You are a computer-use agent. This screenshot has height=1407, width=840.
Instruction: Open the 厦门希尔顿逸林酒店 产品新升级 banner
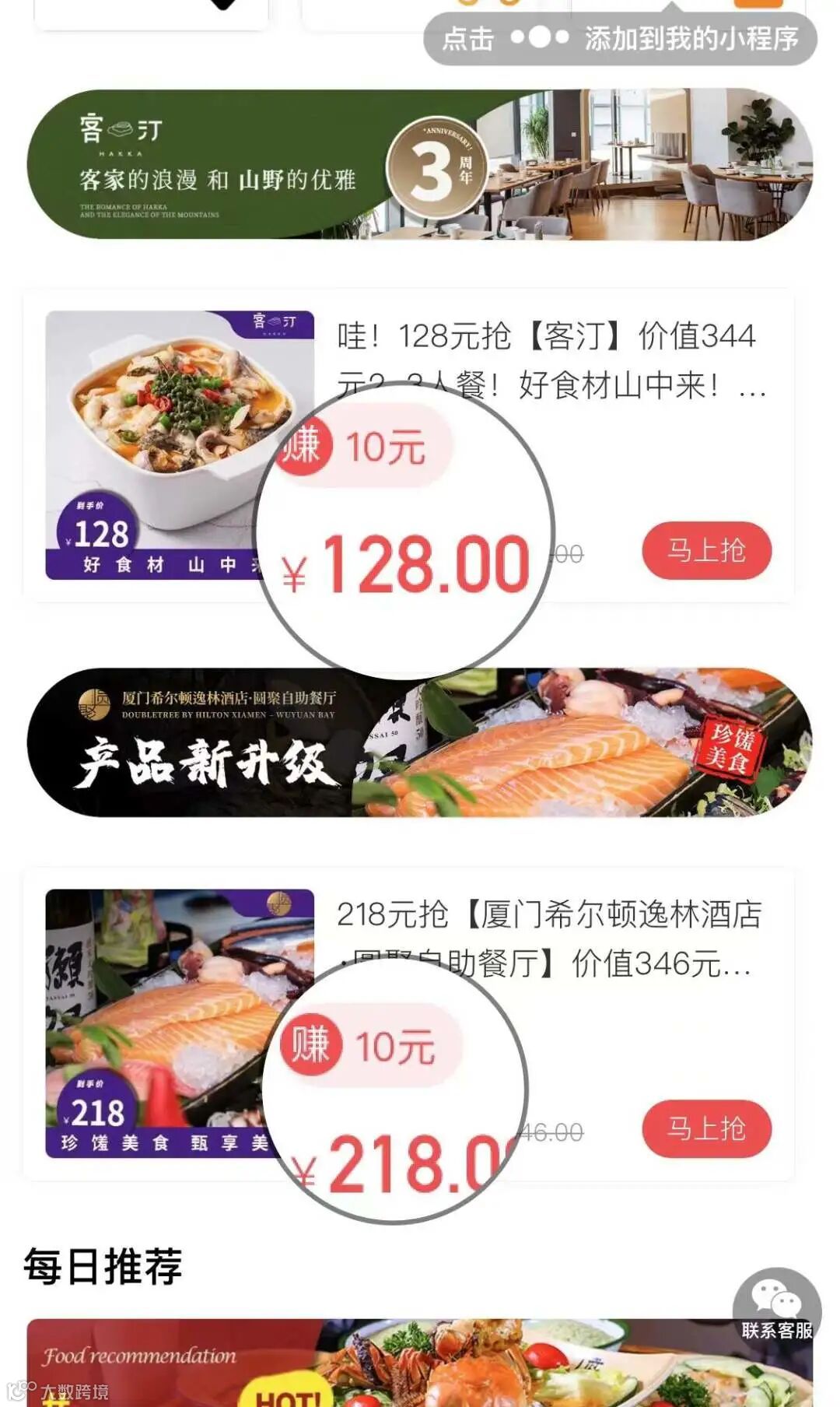[x=420, y=742]
